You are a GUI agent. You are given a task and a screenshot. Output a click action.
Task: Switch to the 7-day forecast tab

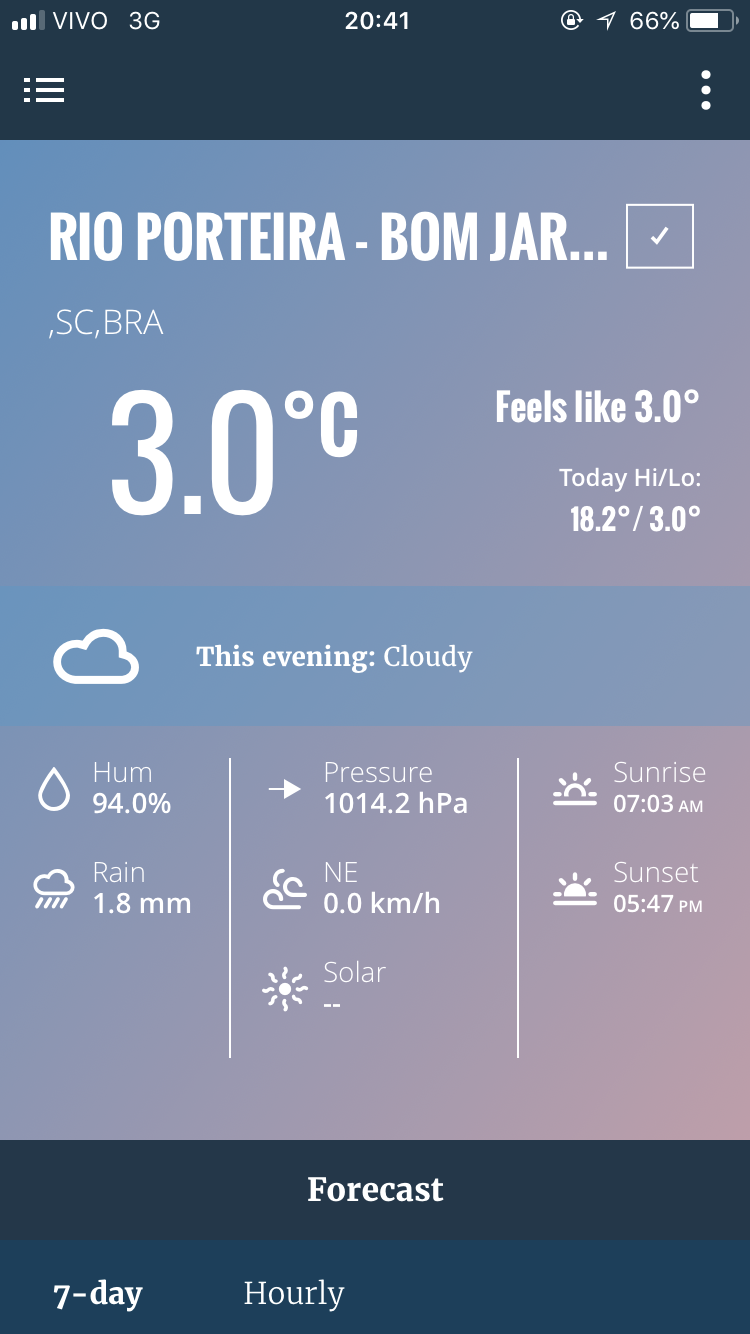coord(98,1293)
